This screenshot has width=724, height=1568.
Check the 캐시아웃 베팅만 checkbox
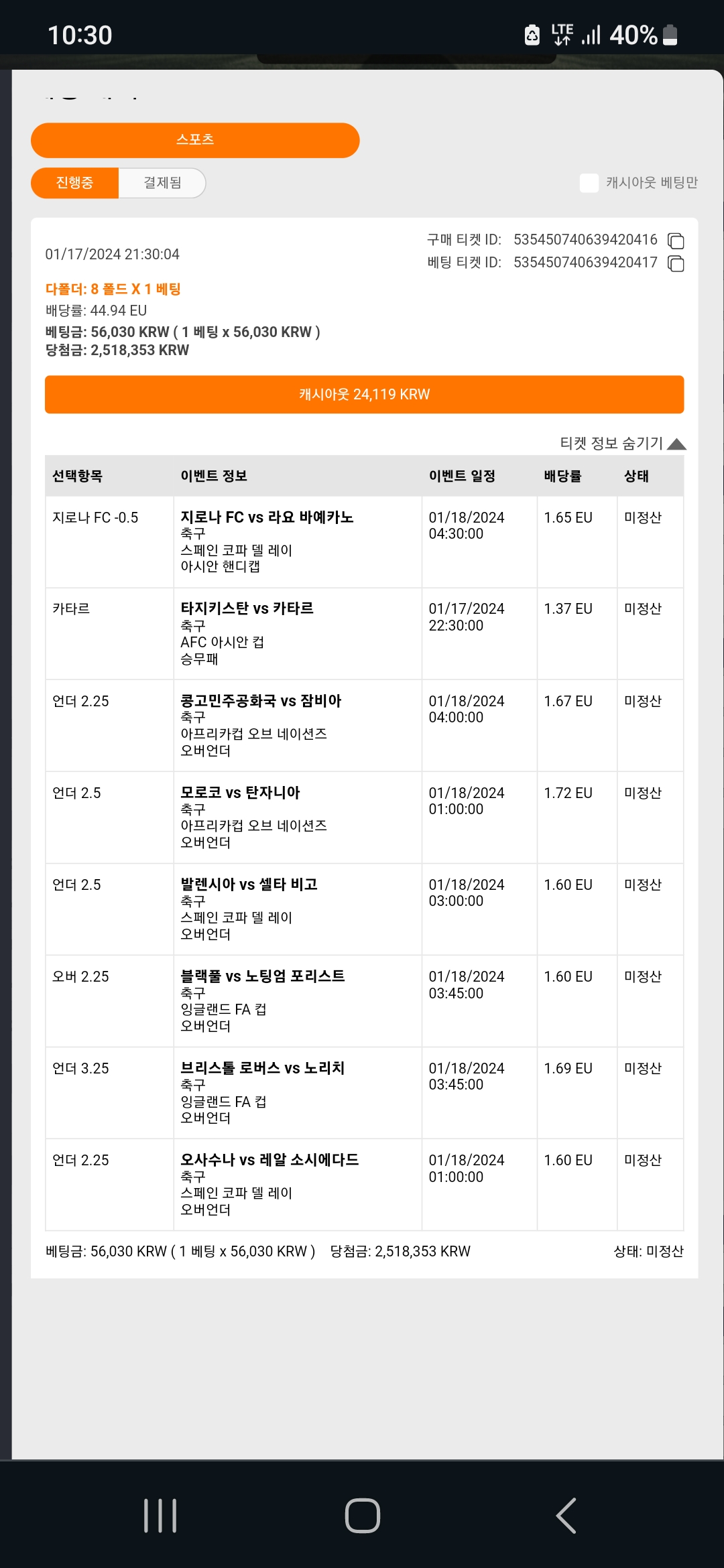589,183
